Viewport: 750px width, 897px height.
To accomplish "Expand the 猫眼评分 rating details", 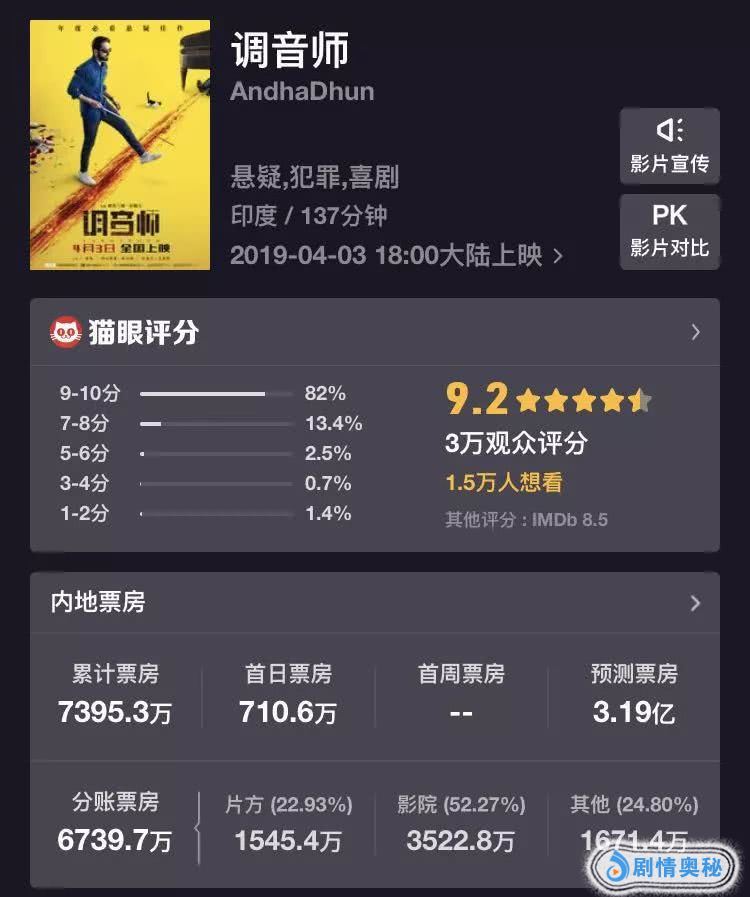I will 695,332.
